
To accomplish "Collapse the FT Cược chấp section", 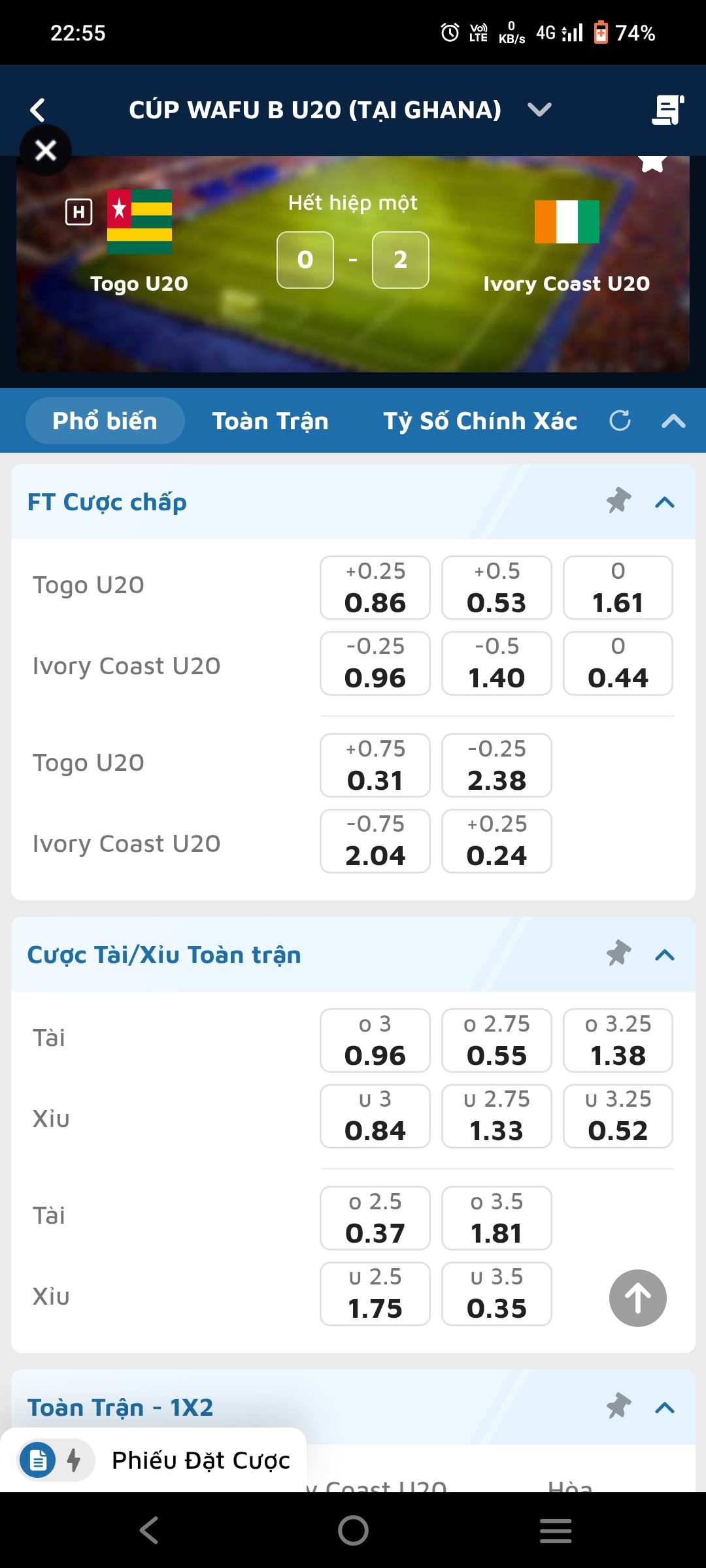I will (665, 502).
